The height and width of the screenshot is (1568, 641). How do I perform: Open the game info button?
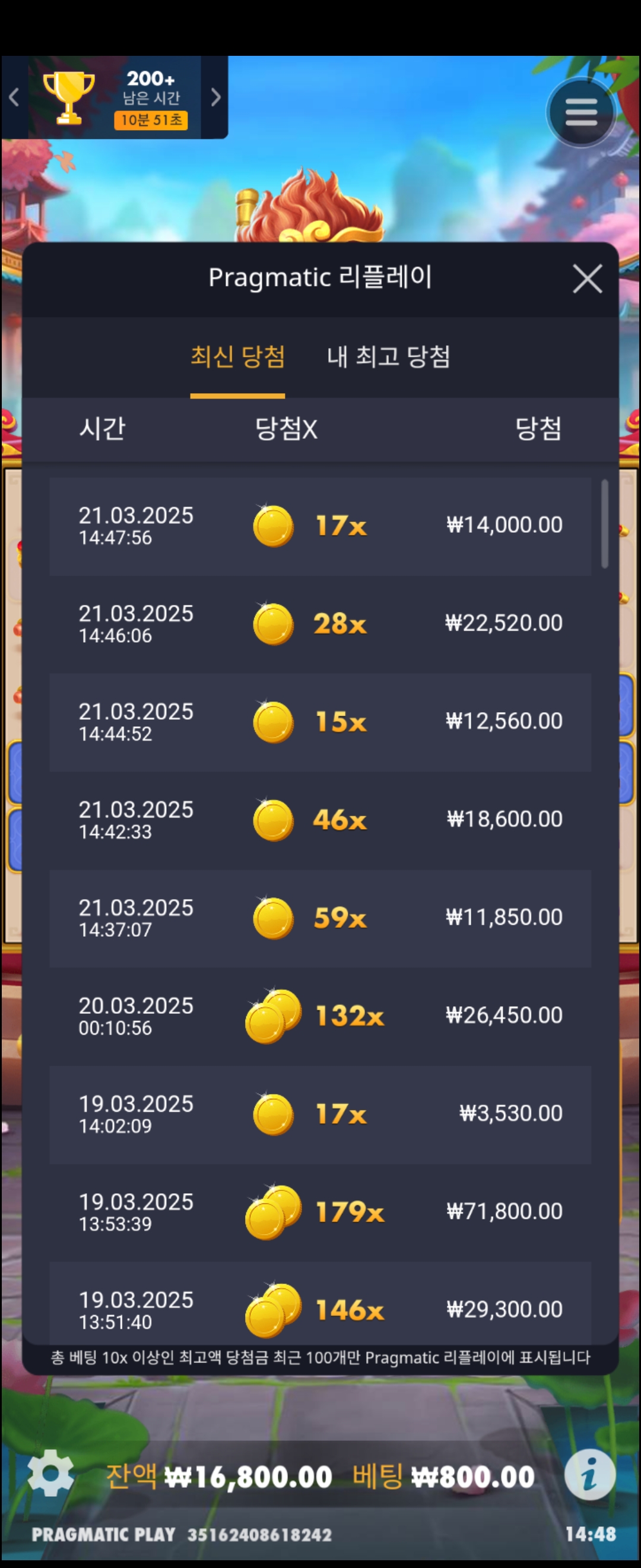[589, 1475]
